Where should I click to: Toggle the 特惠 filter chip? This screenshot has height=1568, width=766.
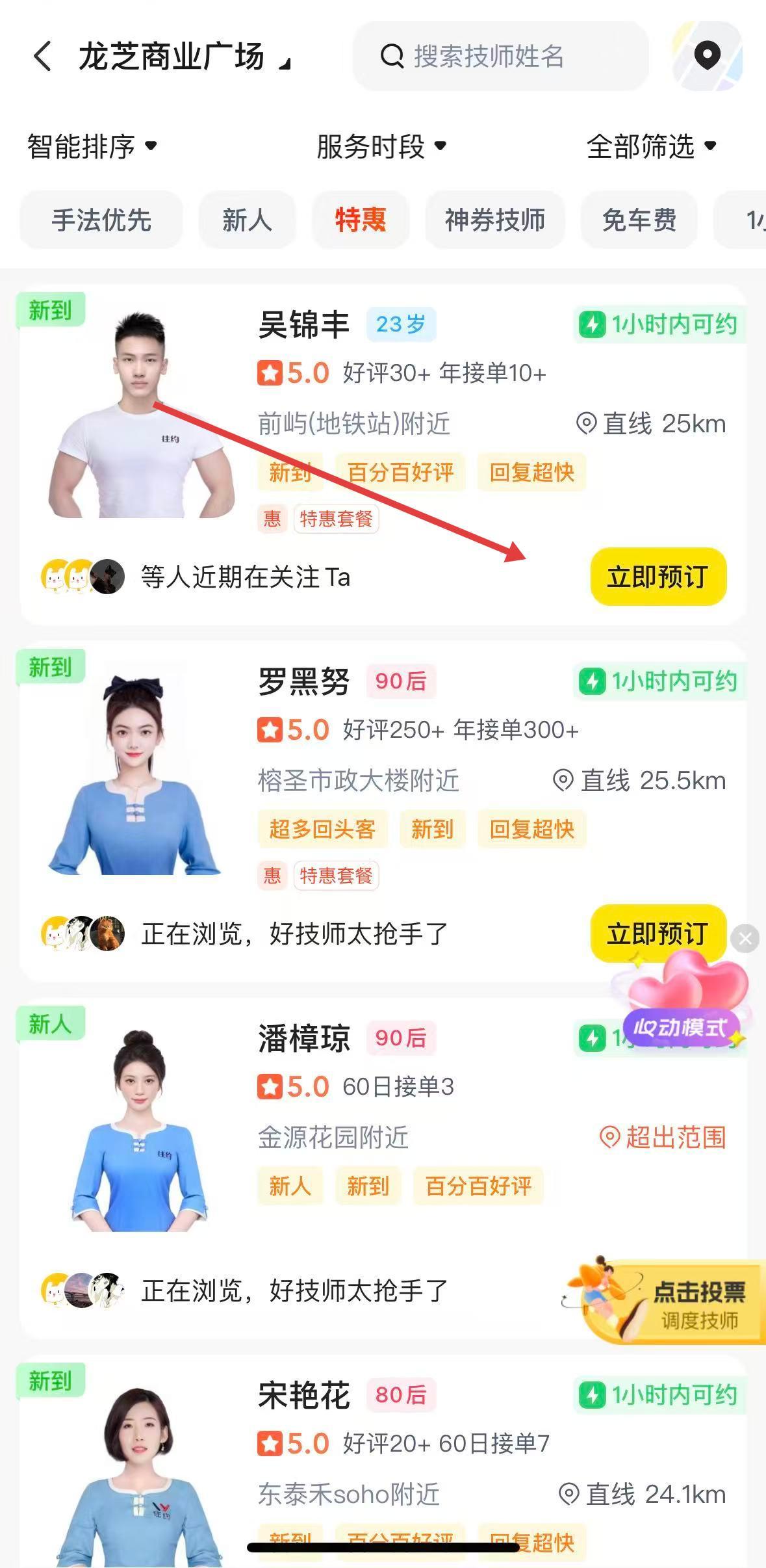361,220
